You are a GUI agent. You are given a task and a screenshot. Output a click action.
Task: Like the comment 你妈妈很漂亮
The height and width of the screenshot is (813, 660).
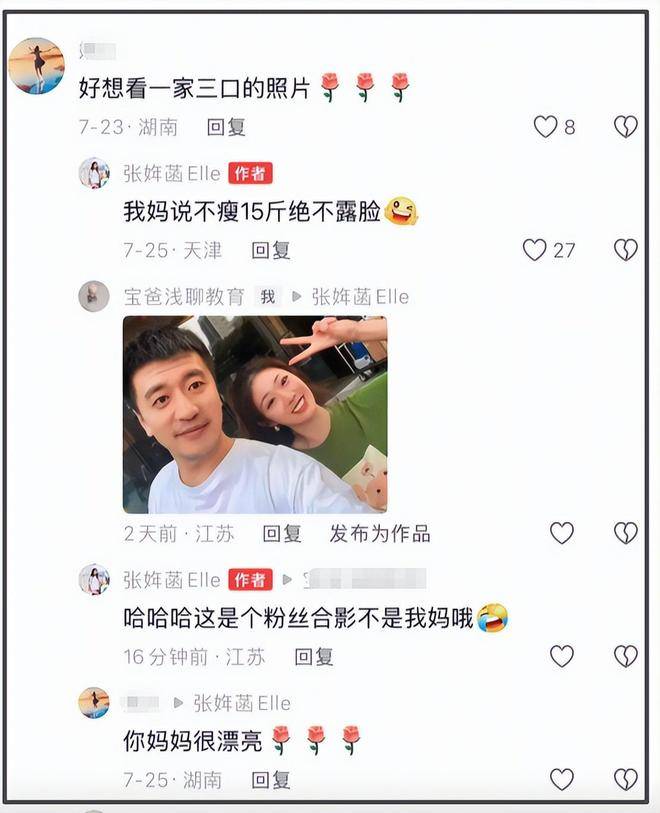562,779
